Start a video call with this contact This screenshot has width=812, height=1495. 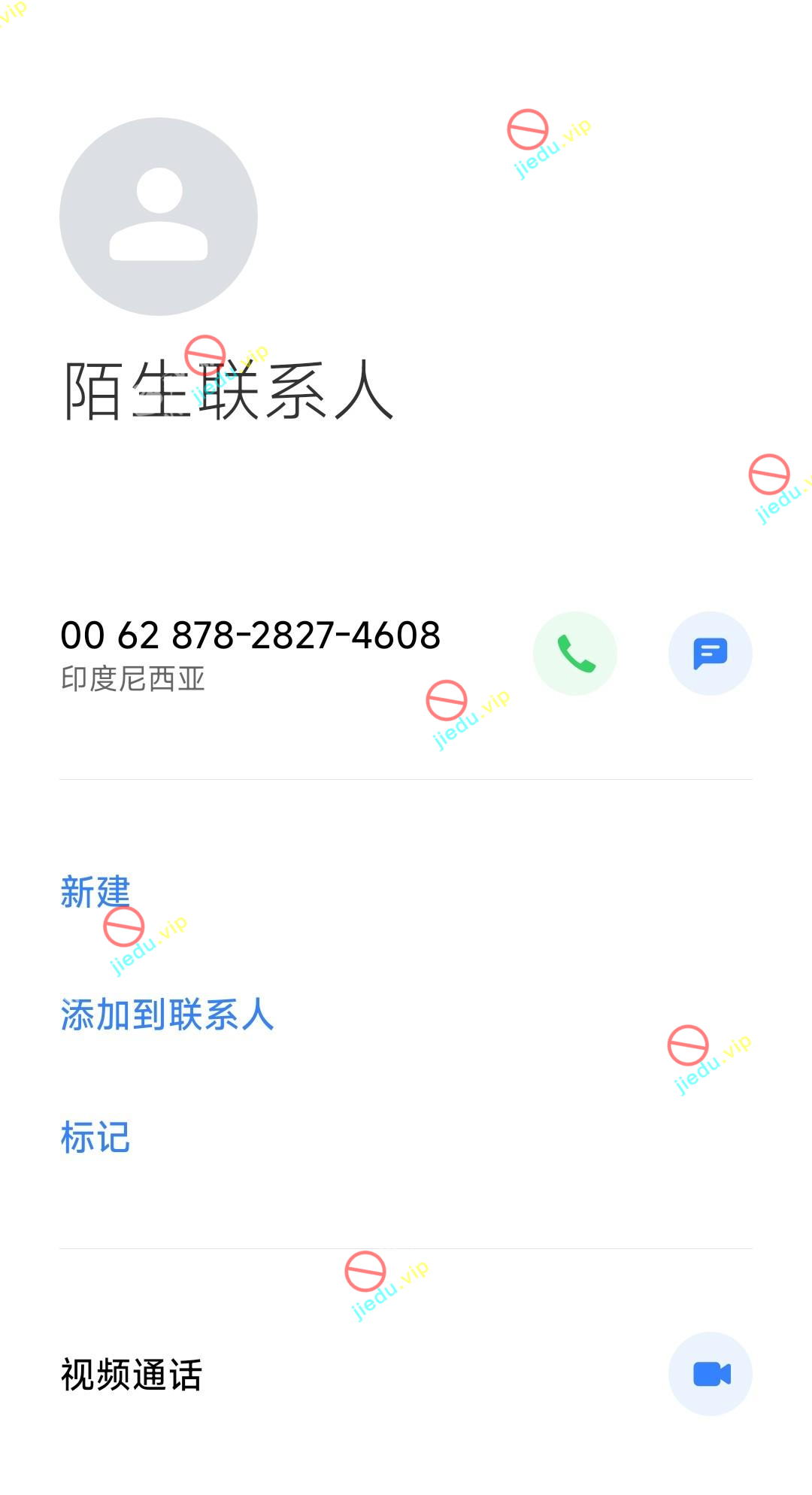coord(710,1373)
